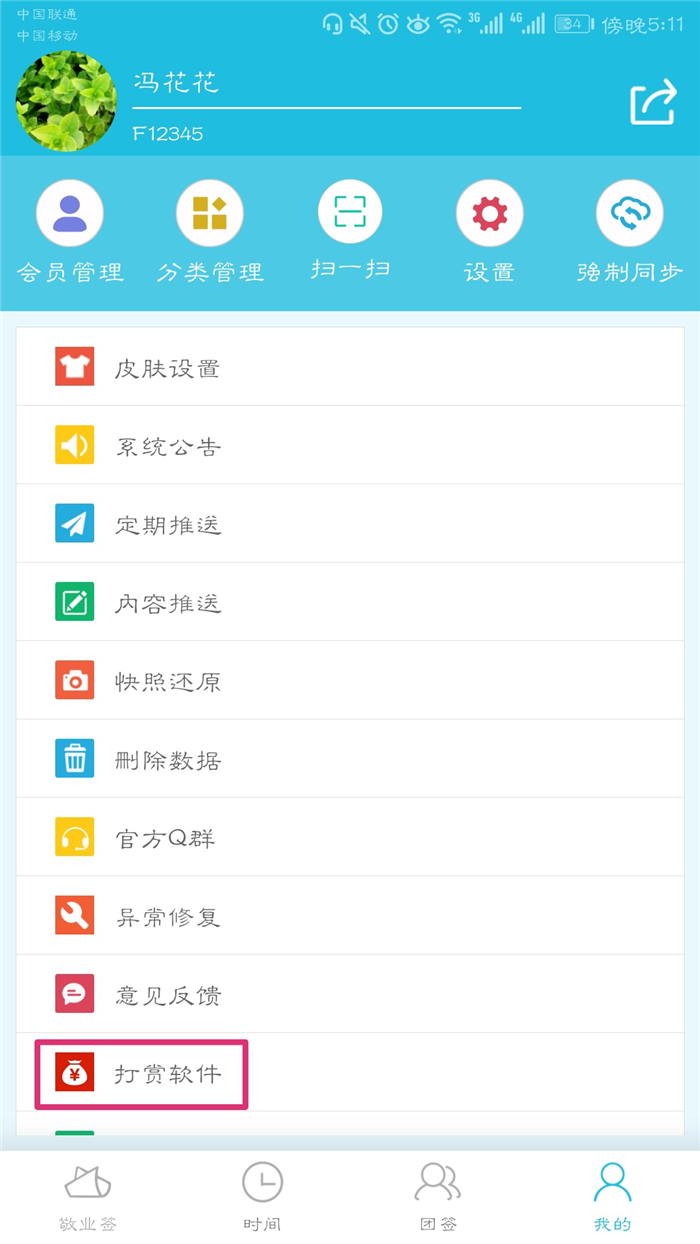Open 内容推送 row
The width and height of the screenshot is (700, 1244).
click(x=350, y=602)
